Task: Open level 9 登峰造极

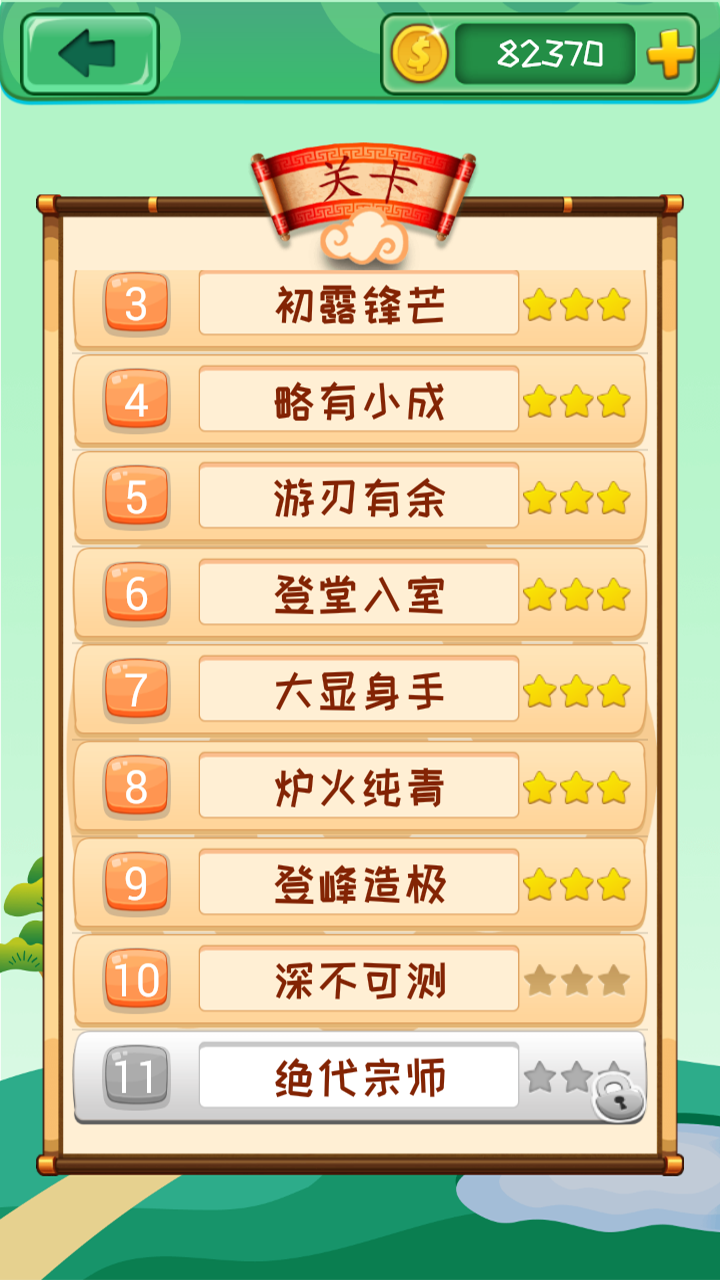Action: [359, 883]
